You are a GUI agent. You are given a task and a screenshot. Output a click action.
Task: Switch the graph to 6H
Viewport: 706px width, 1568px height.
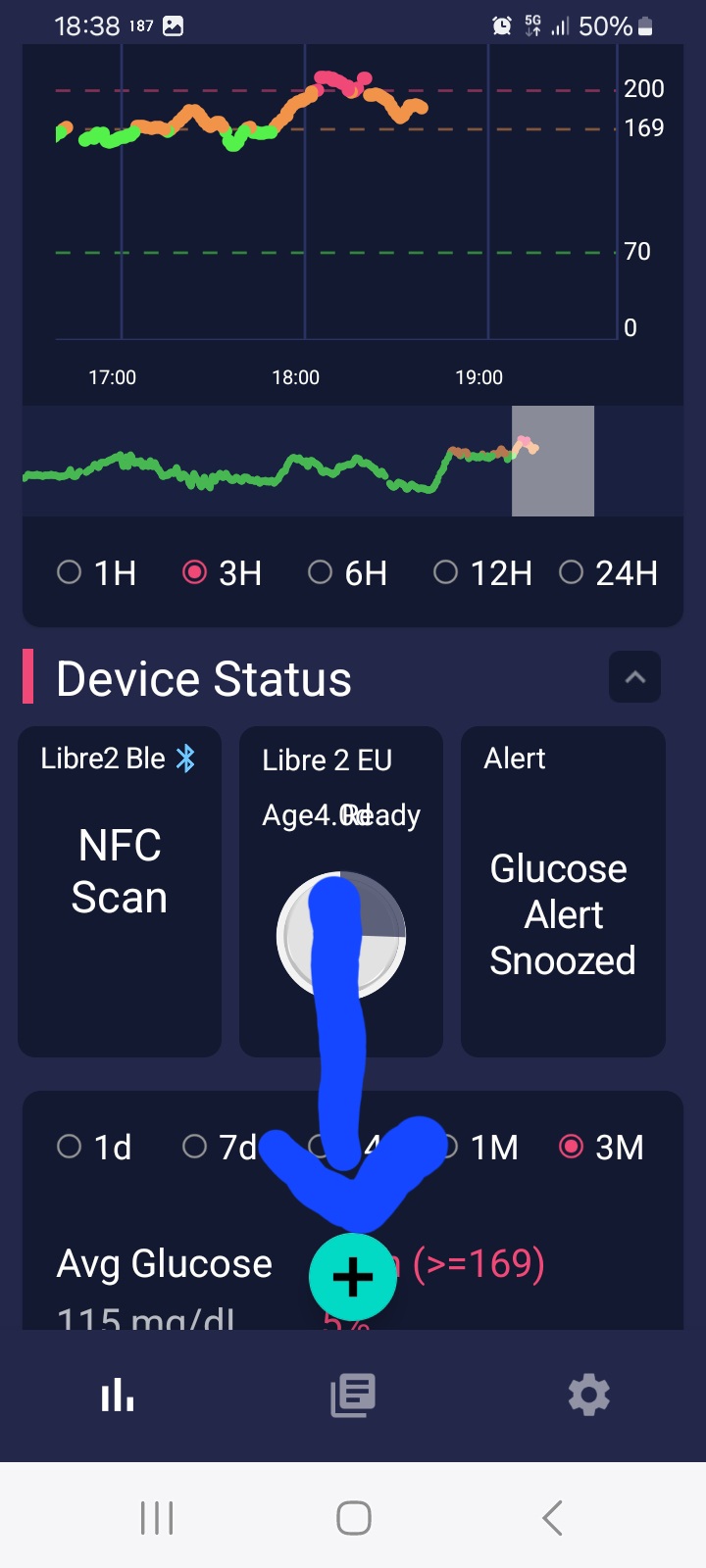(347, 572)
